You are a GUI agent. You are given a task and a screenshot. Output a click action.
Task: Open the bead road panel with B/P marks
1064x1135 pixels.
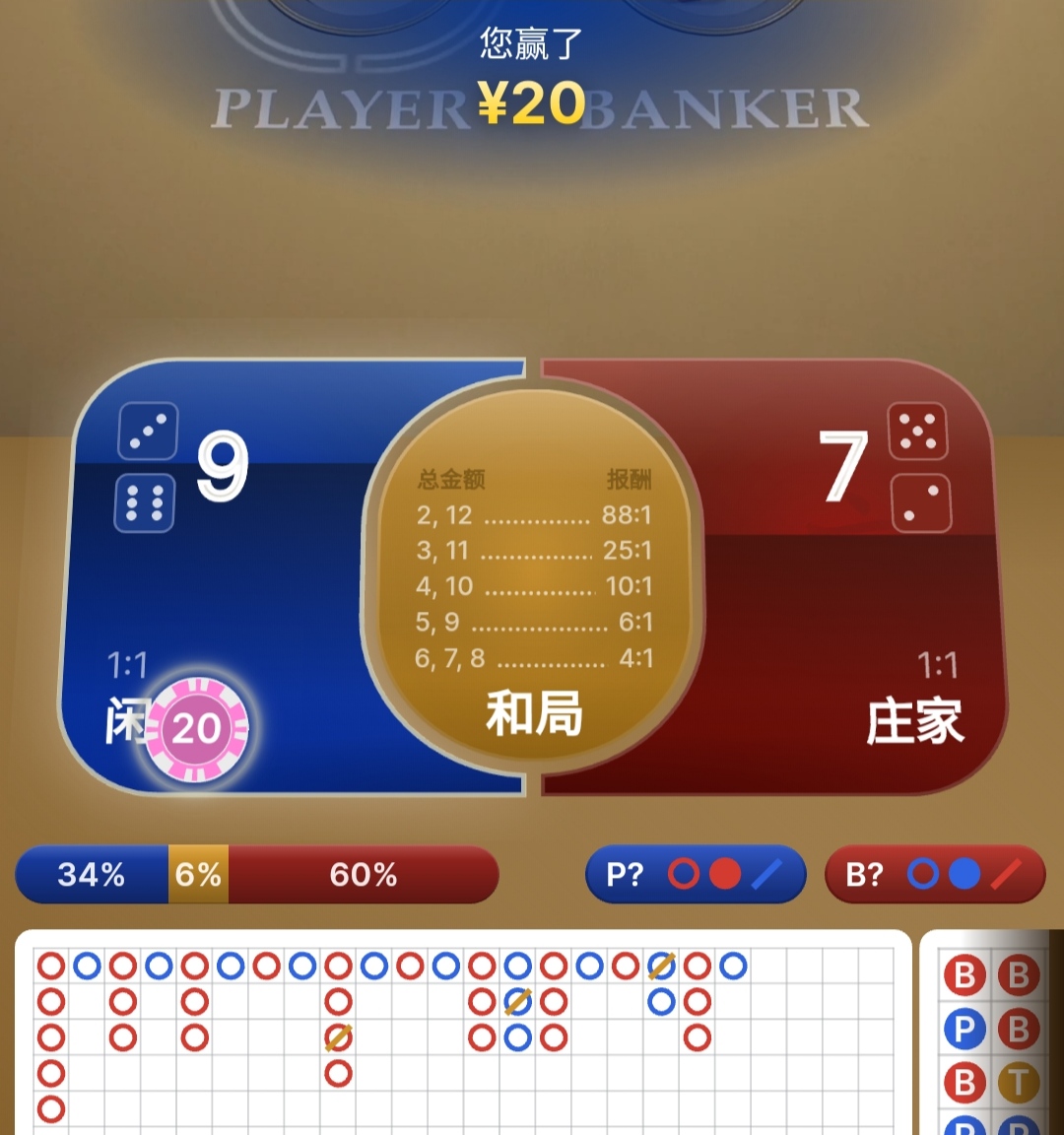tap(990, 1035)
